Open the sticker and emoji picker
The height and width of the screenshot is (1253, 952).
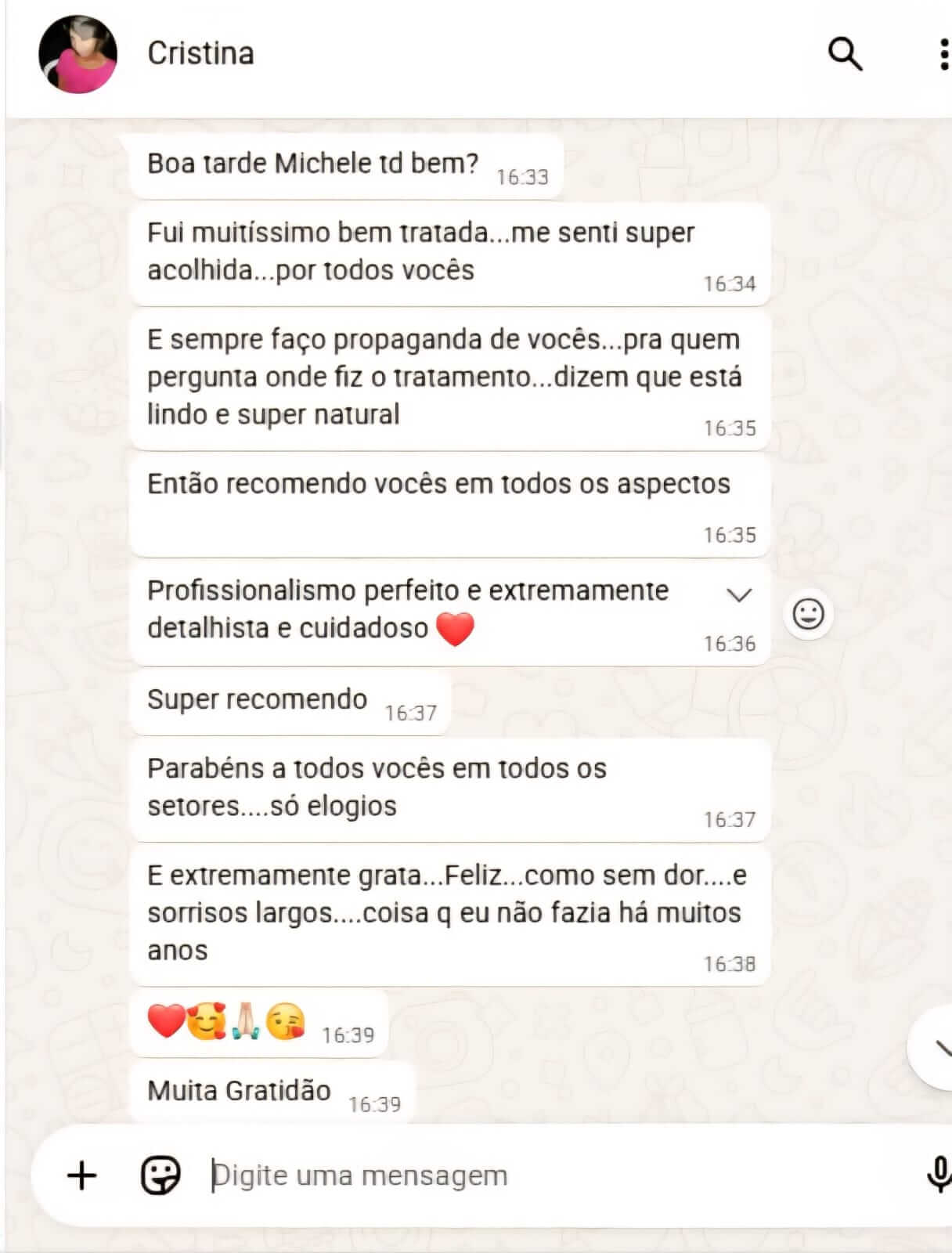pyautogui.click(x=160, y=1175)
